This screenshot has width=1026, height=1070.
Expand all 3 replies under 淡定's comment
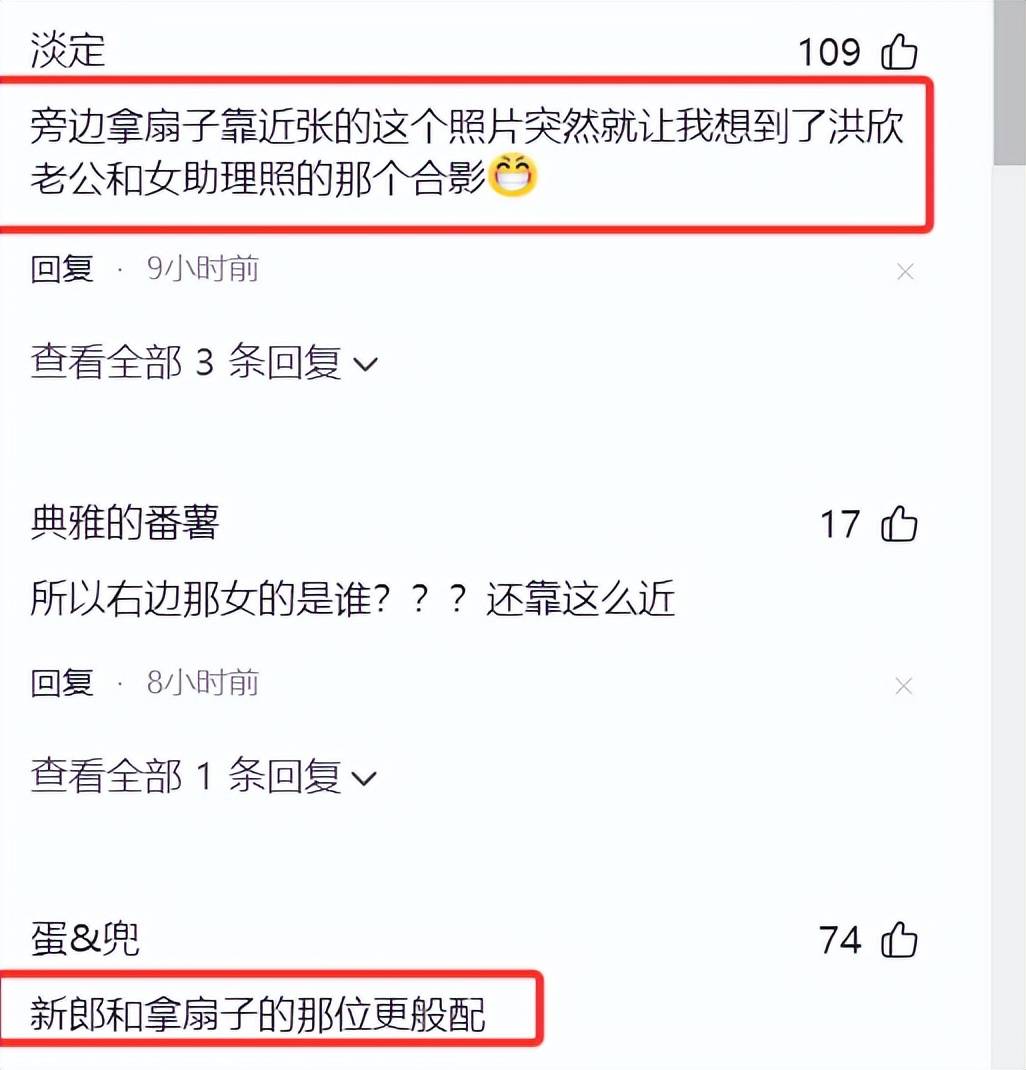coord(204,363)
